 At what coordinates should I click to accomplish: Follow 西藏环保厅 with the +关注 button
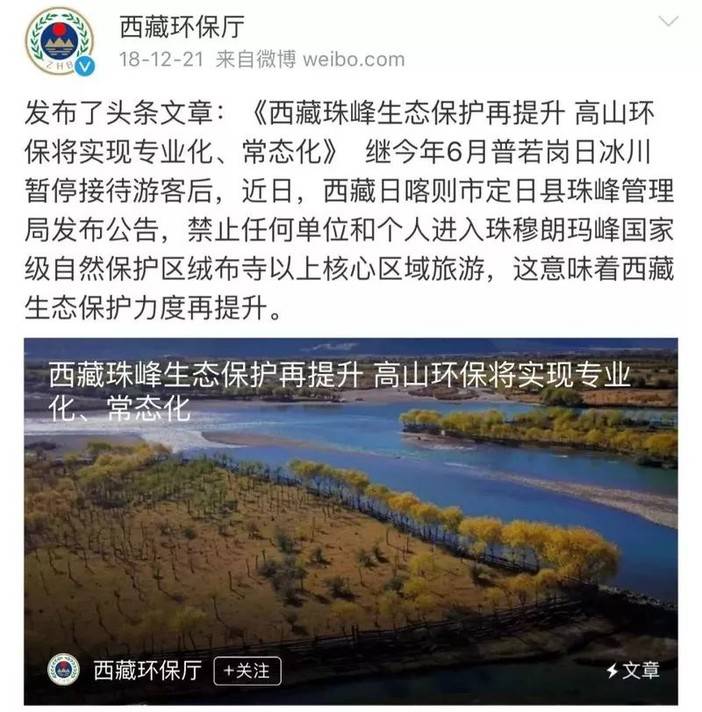[247, 670]
